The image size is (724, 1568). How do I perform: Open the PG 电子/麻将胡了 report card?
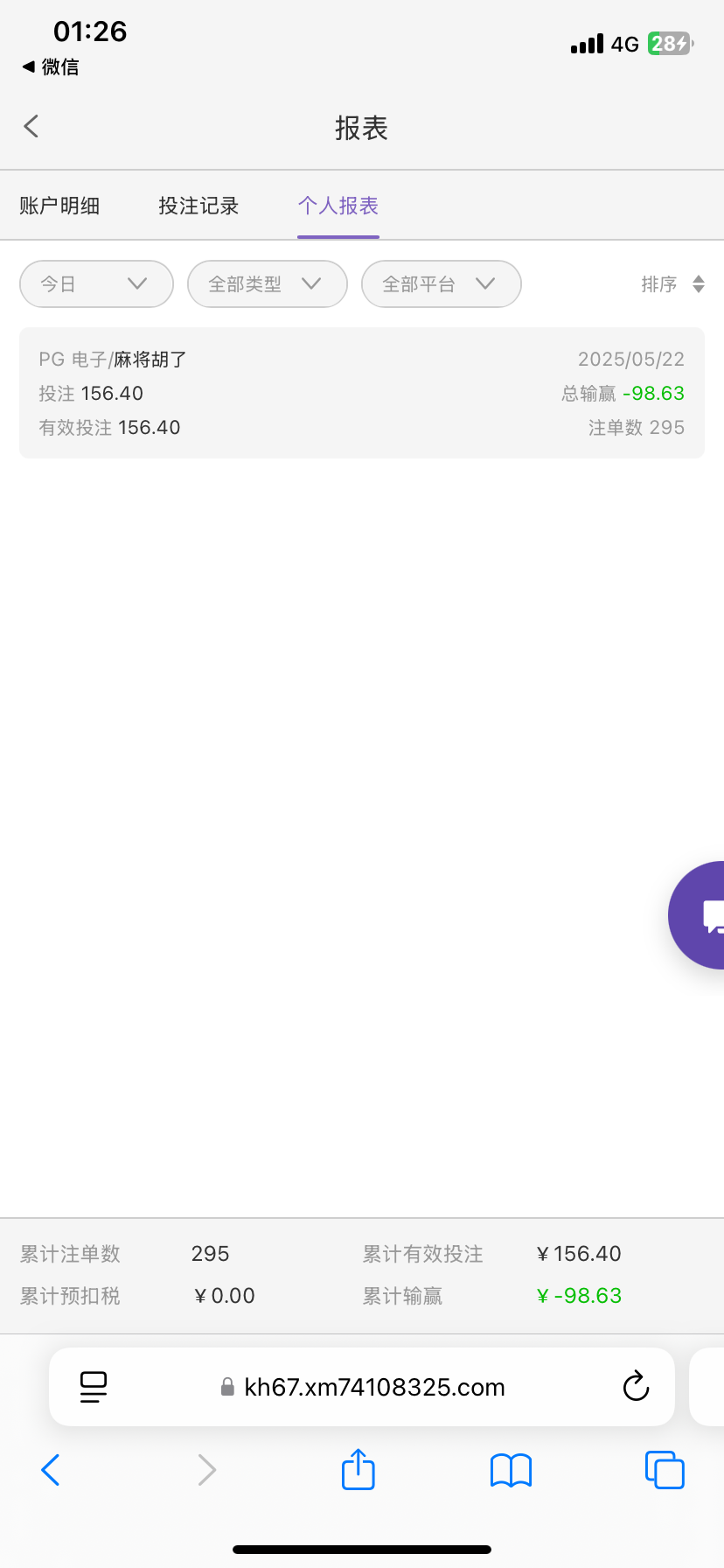362,393
